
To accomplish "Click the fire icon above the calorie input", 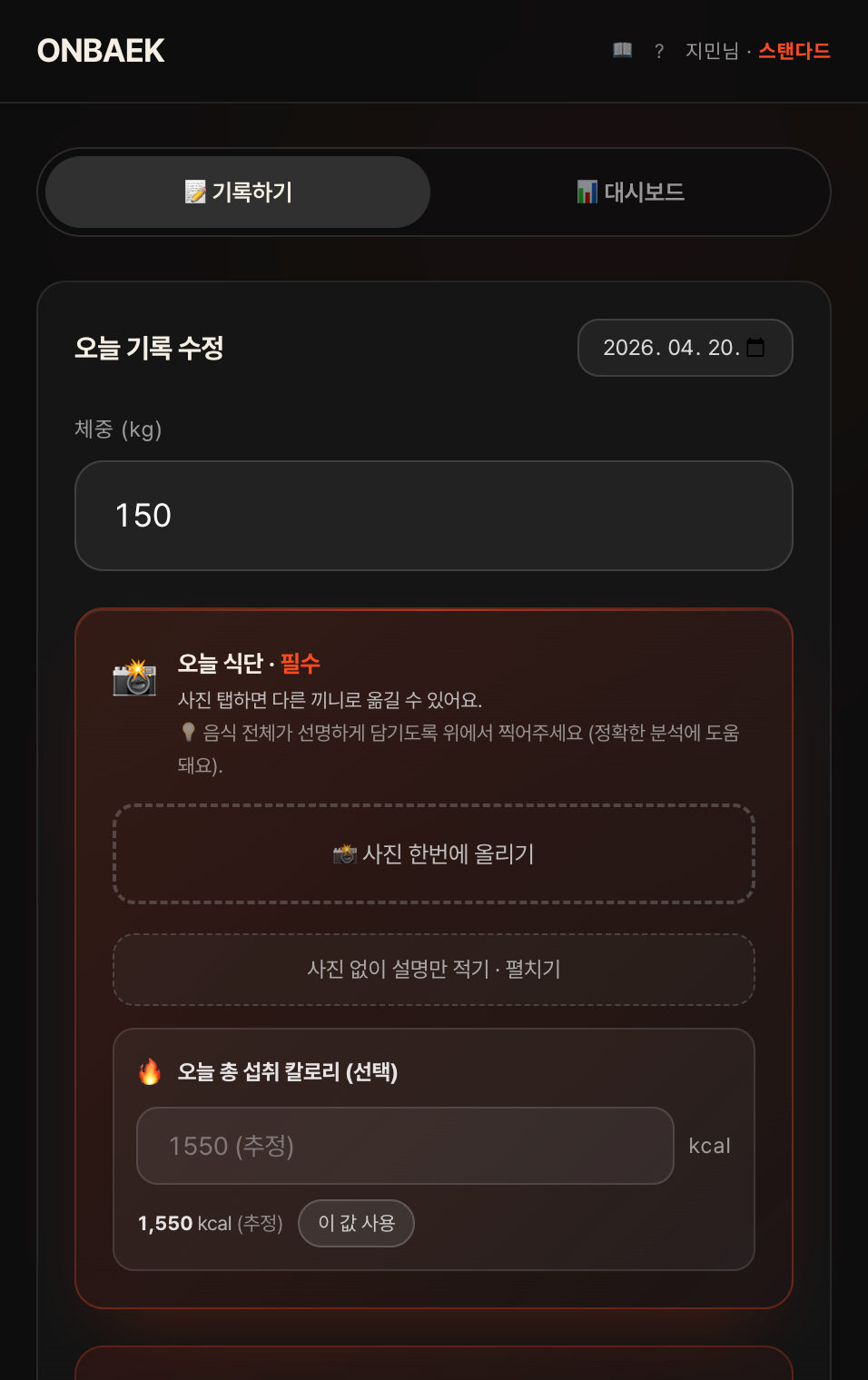I will 148,1071.
